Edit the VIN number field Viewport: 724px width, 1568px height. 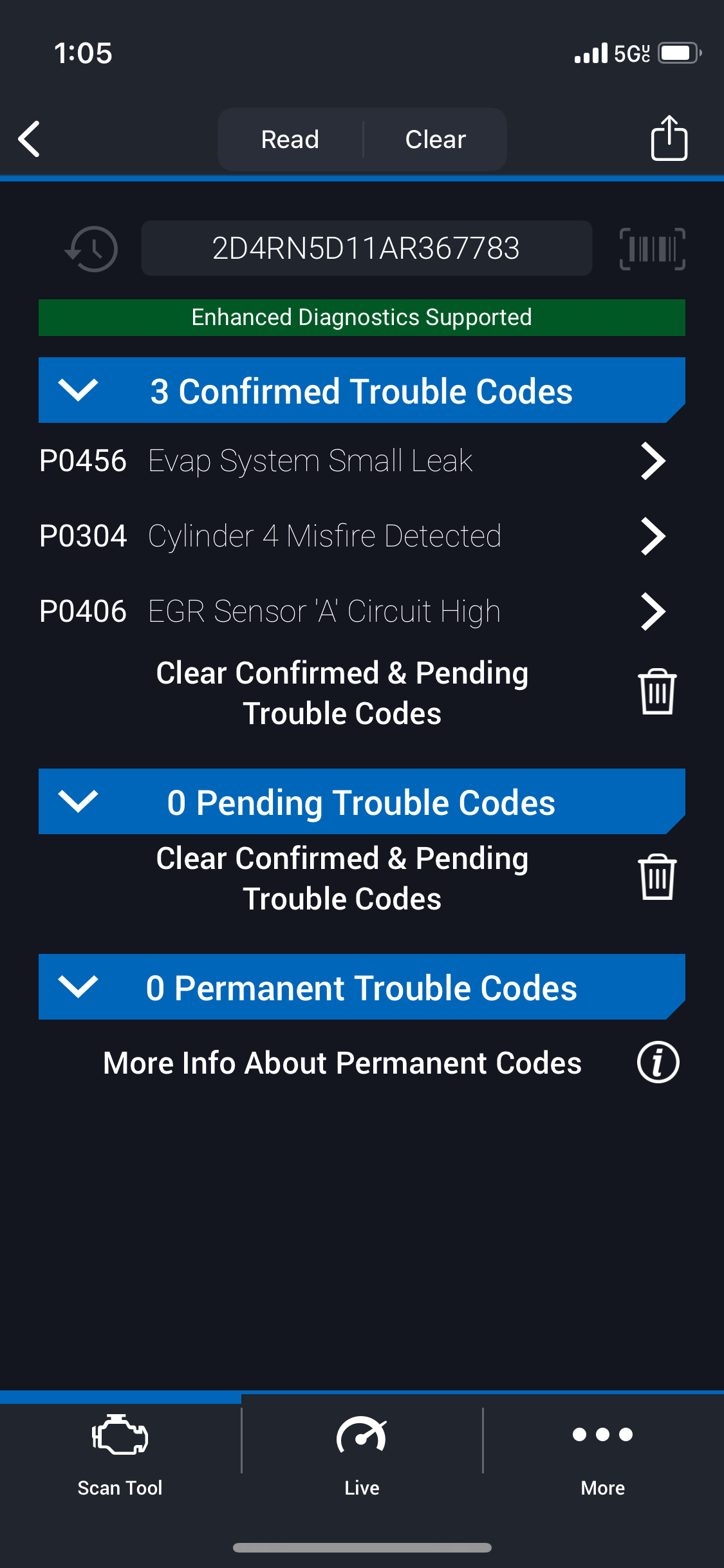pos(366,248)
